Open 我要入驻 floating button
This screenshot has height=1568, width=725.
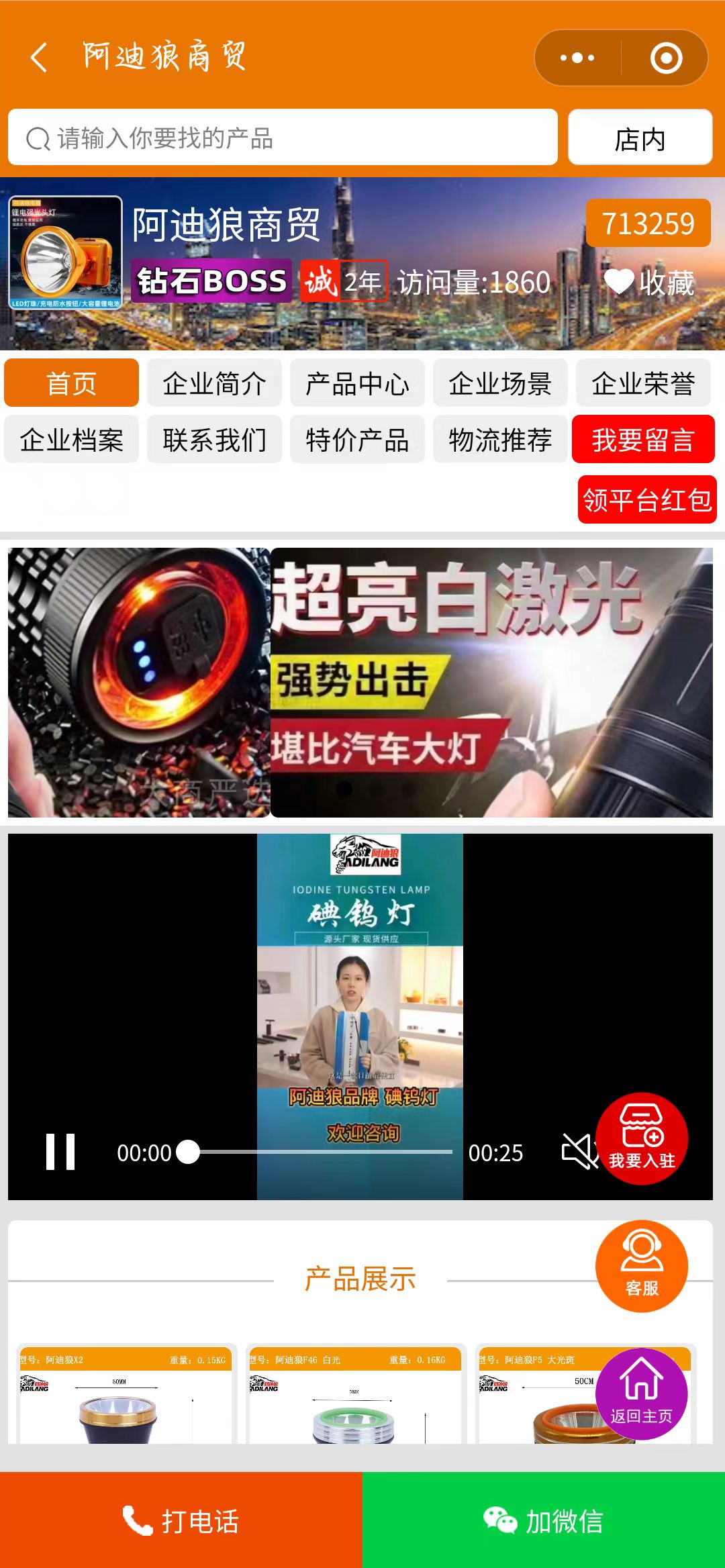tap(641, 1138)
